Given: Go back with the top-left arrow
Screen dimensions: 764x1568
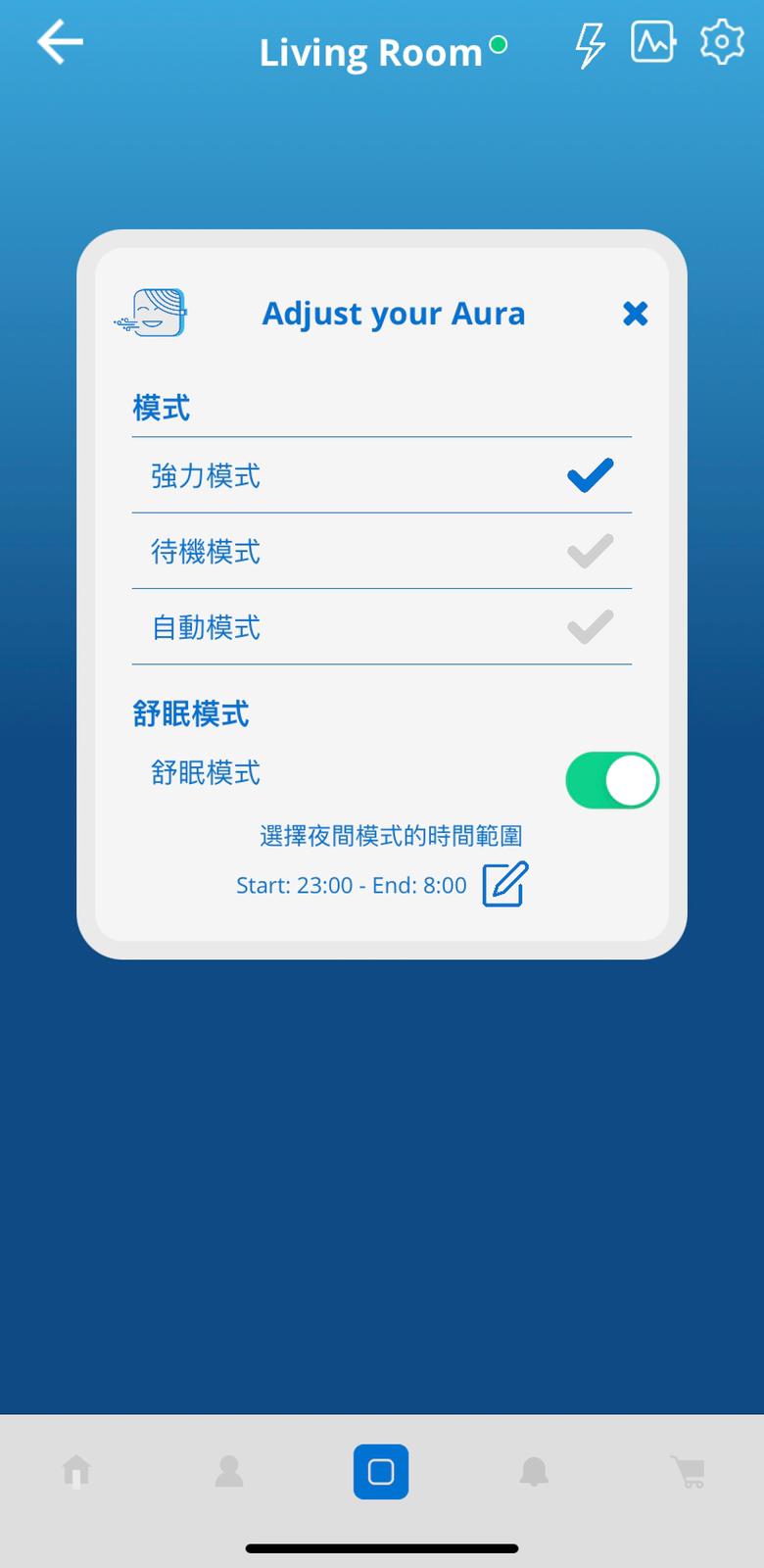Looking at the screenshot, I should (60, 43).
